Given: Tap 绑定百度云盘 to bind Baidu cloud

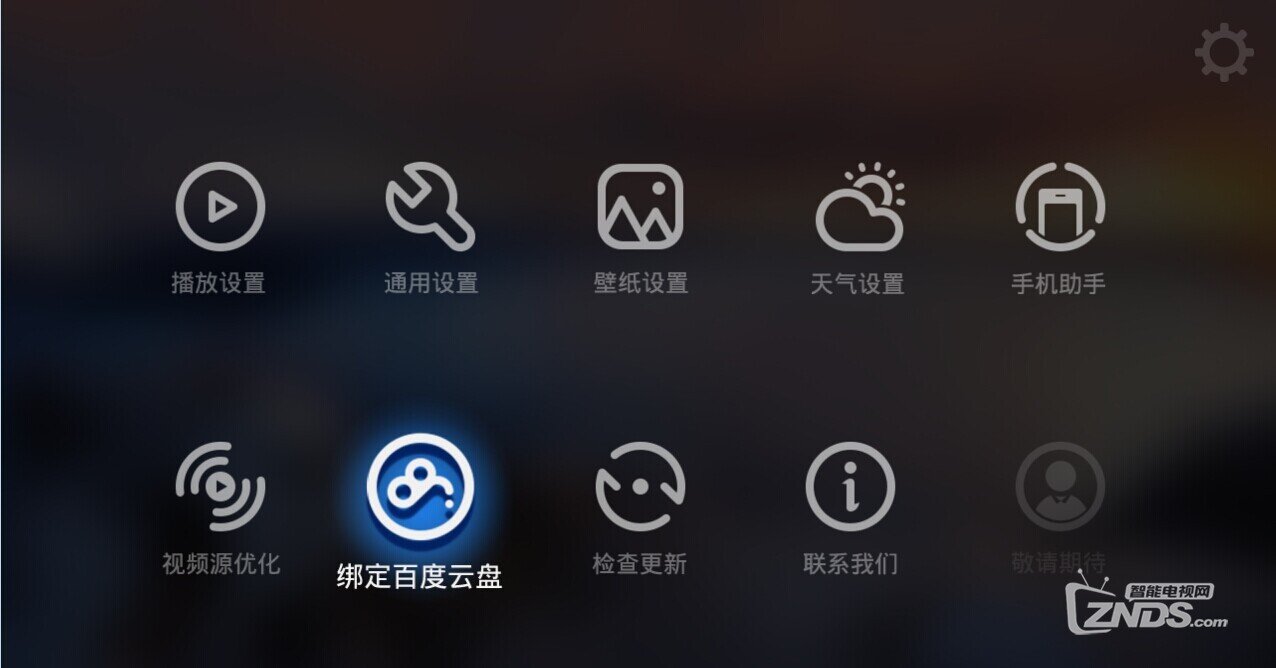Looking at the screenshot, I should click(420, 488).
